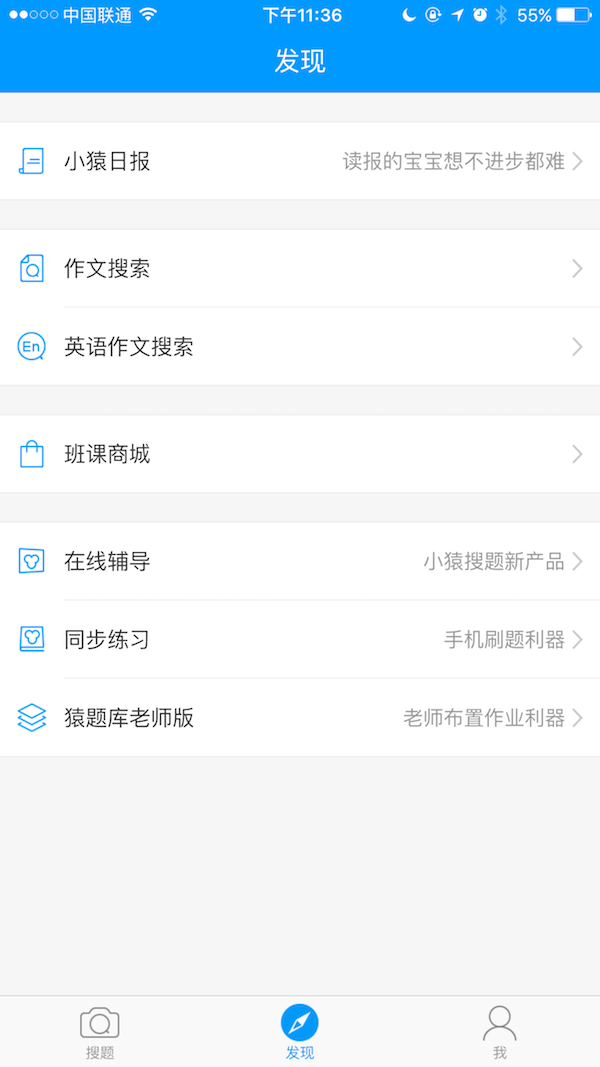Open 作文搜索
The width and height of the screenshot is (600, 1067).
pyautogui.click(x=300, y=268)
